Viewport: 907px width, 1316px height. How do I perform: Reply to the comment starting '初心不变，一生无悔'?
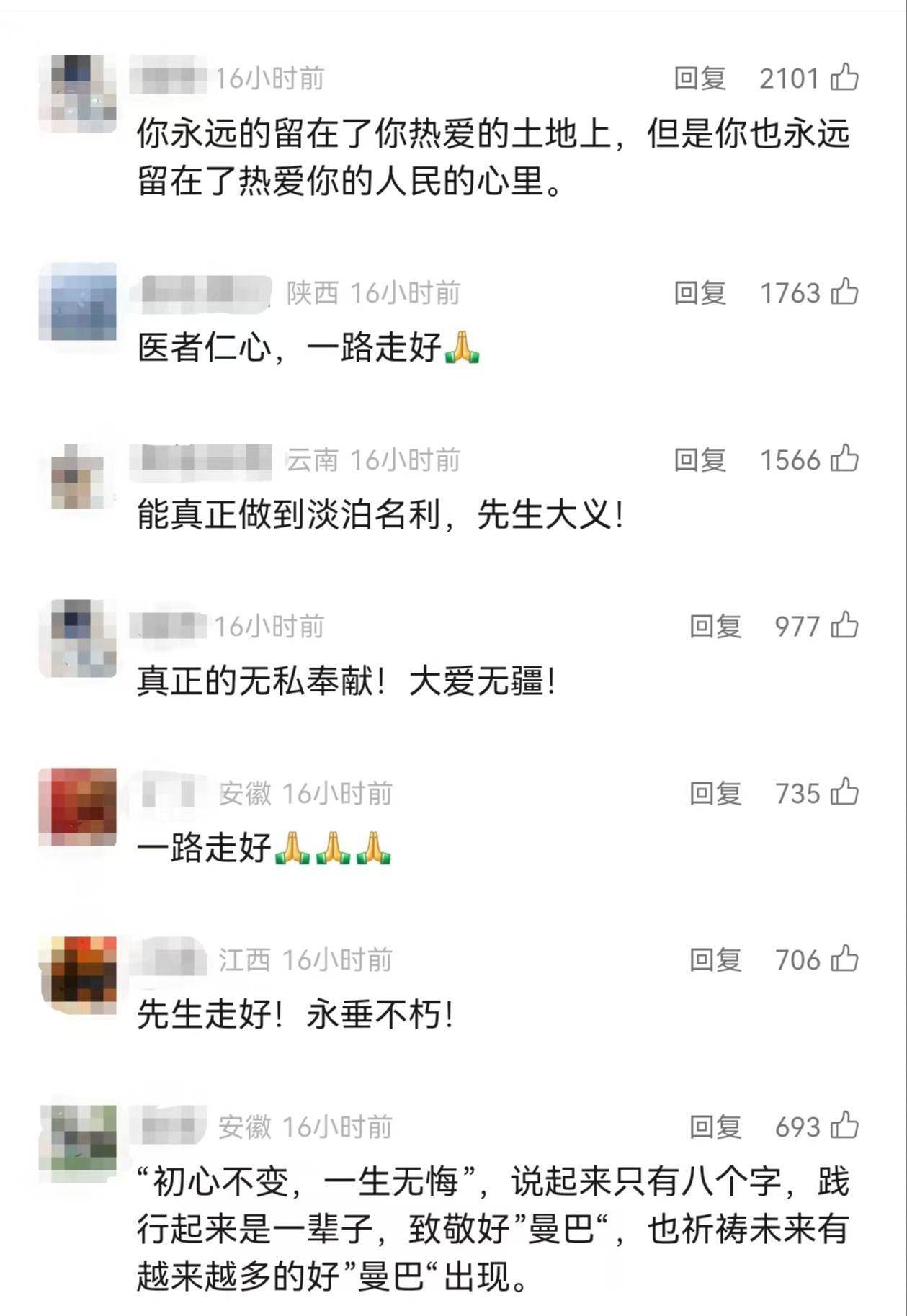715,1127
